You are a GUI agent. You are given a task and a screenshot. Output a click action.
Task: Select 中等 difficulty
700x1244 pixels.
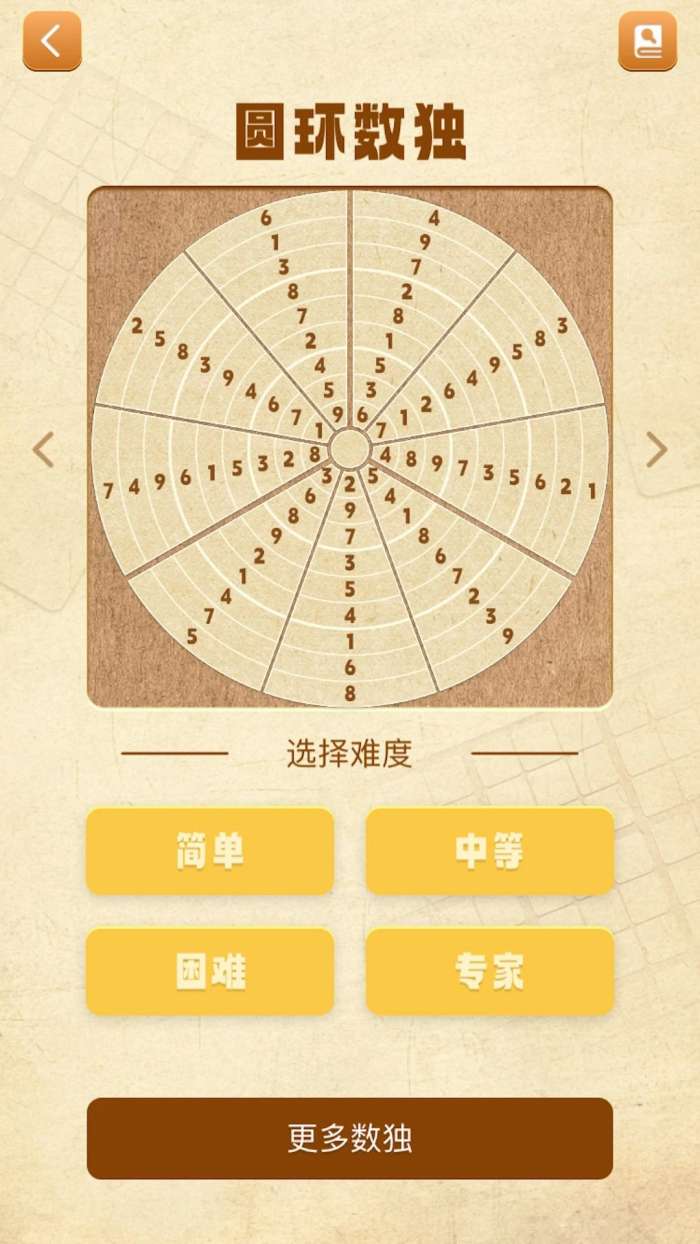489,851
